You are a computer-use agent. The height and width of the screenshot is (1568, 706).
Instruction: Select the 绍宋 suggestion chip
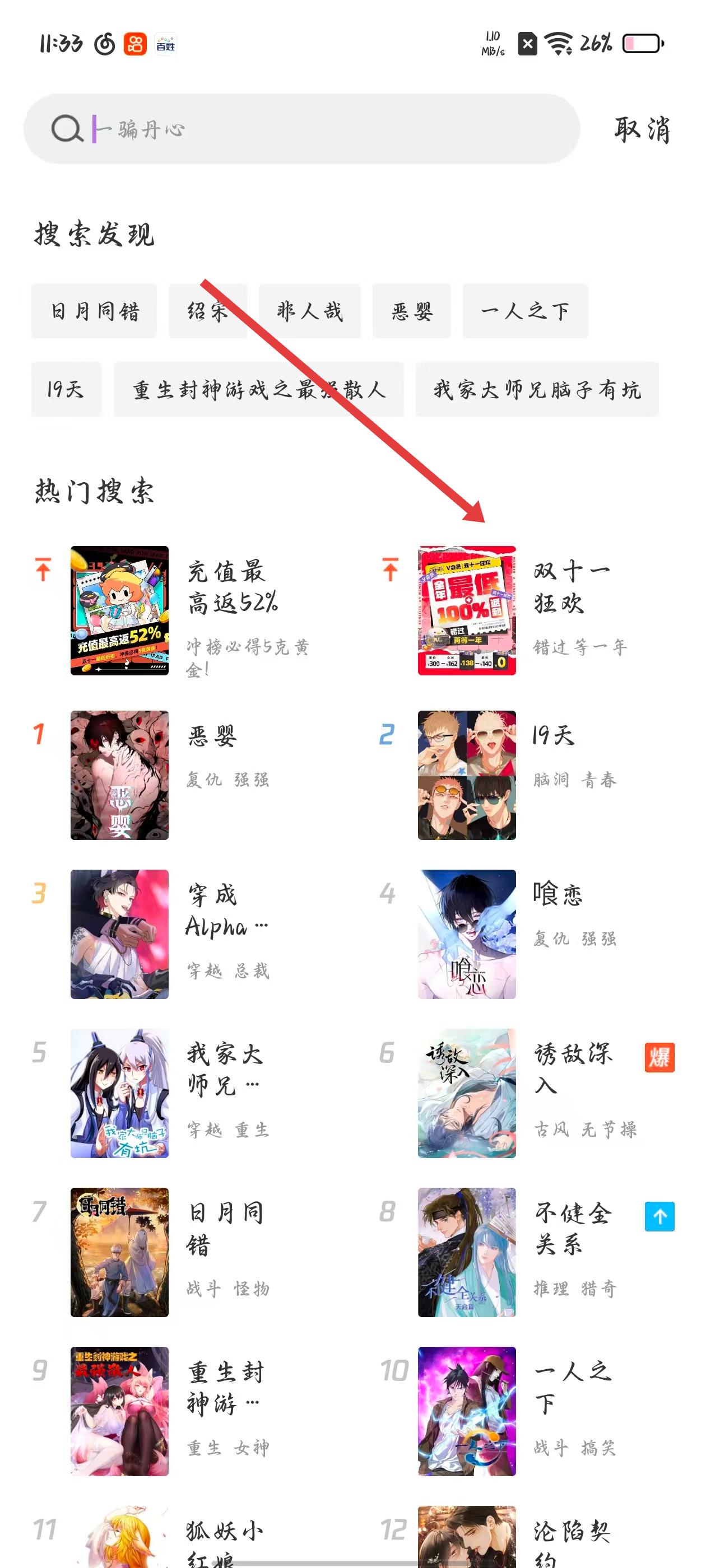pyautogui.click(x=207, y=311)
